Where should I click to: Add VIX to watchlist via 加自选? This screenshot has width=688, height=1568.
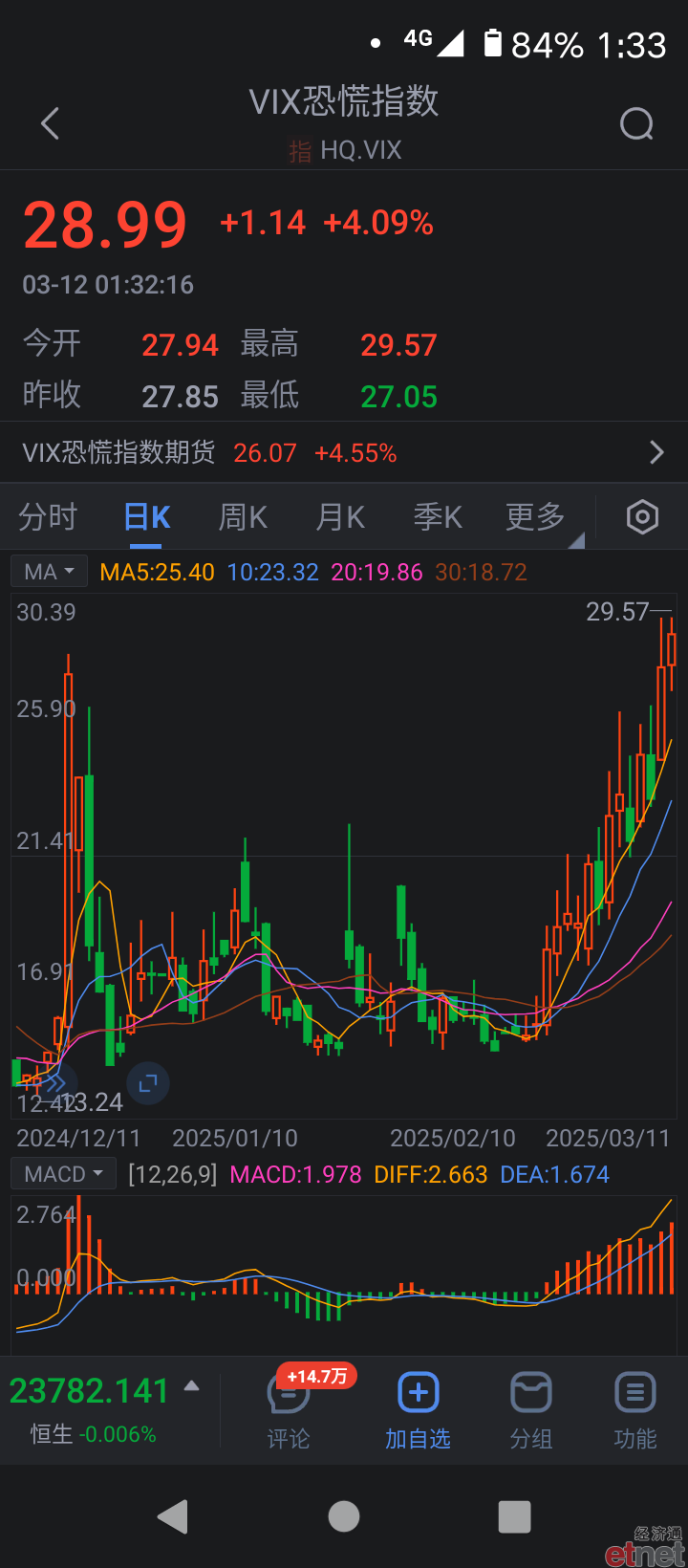[x=418, y=1410]
